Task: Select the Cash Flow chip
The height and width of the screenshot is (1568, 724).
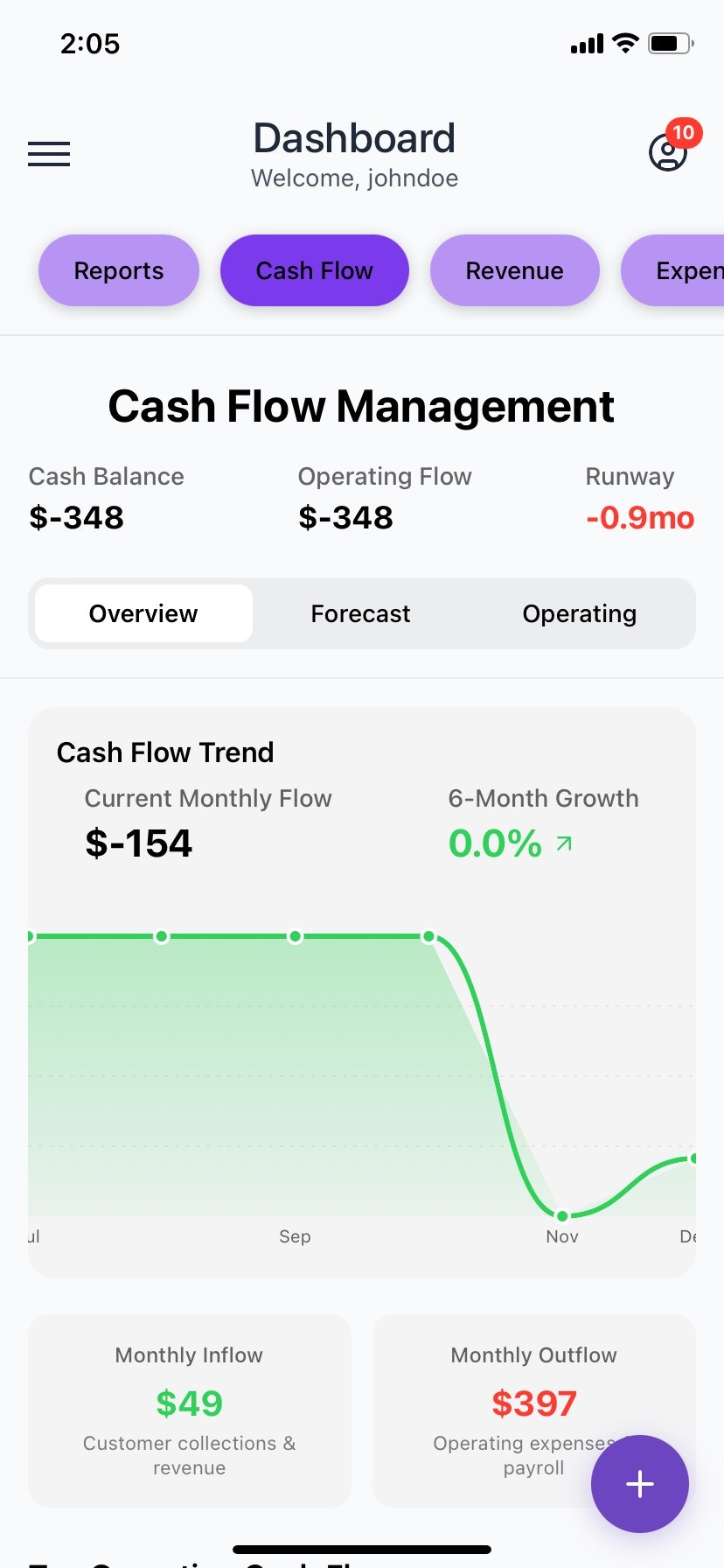Action: pyautogui.click(x=315, y=271)
